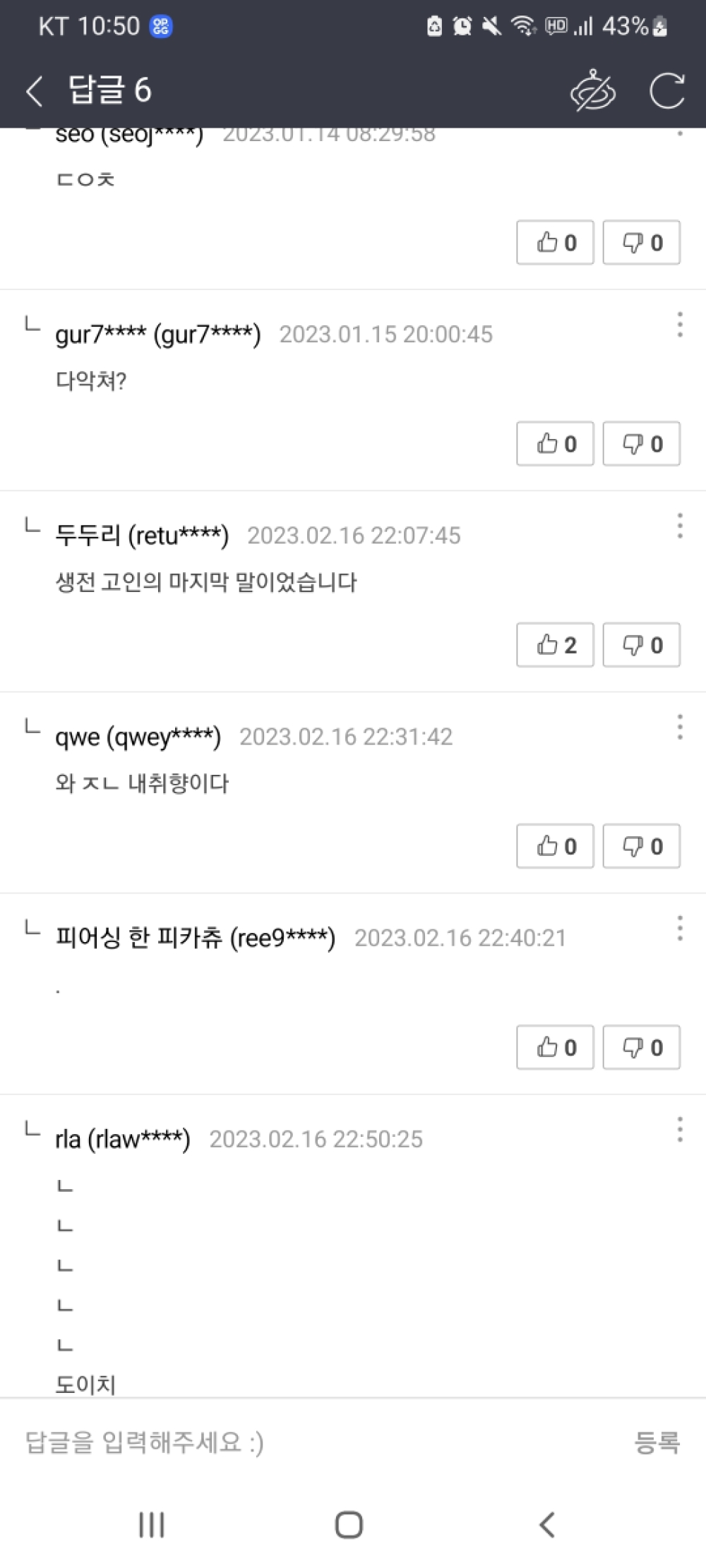Dislike the reply saying ㄷㅇㅊ
This screenshot has width=706, height=1568.
tap(641, 243)
